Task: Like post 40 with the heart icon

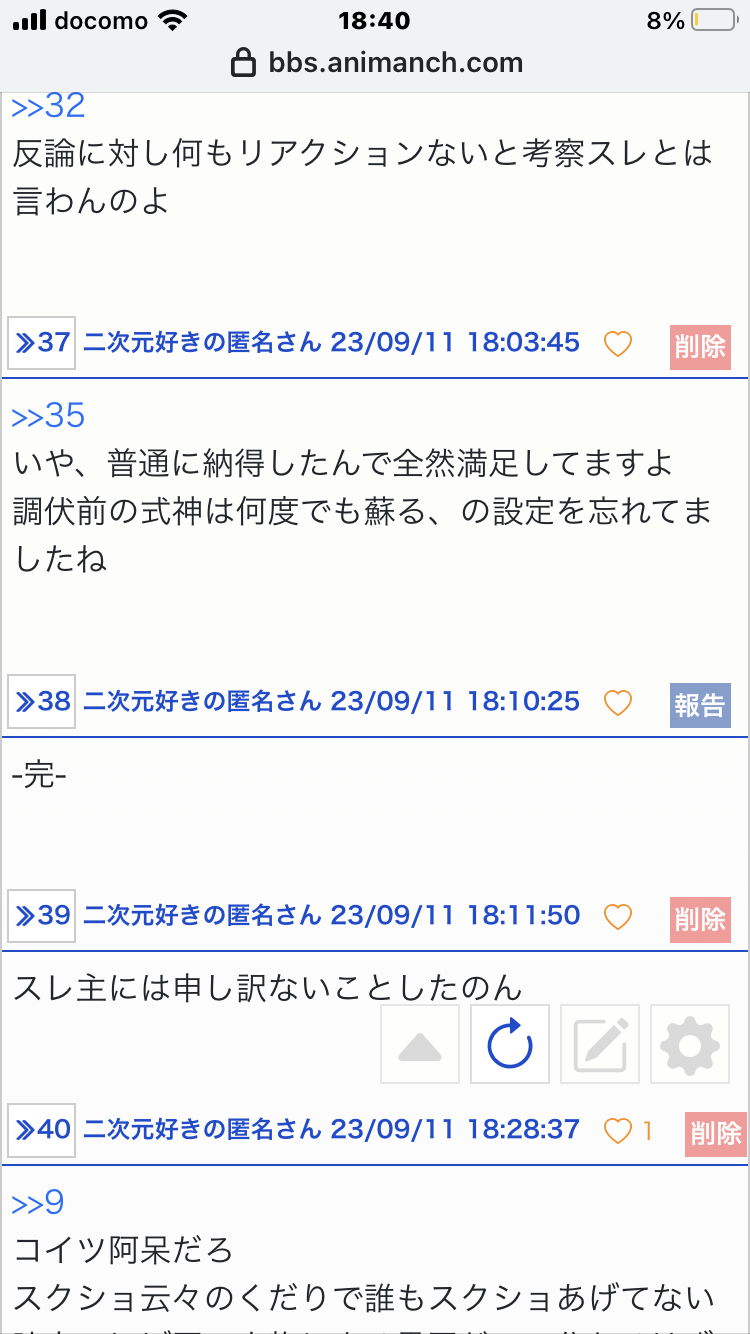Action: 618,1131
